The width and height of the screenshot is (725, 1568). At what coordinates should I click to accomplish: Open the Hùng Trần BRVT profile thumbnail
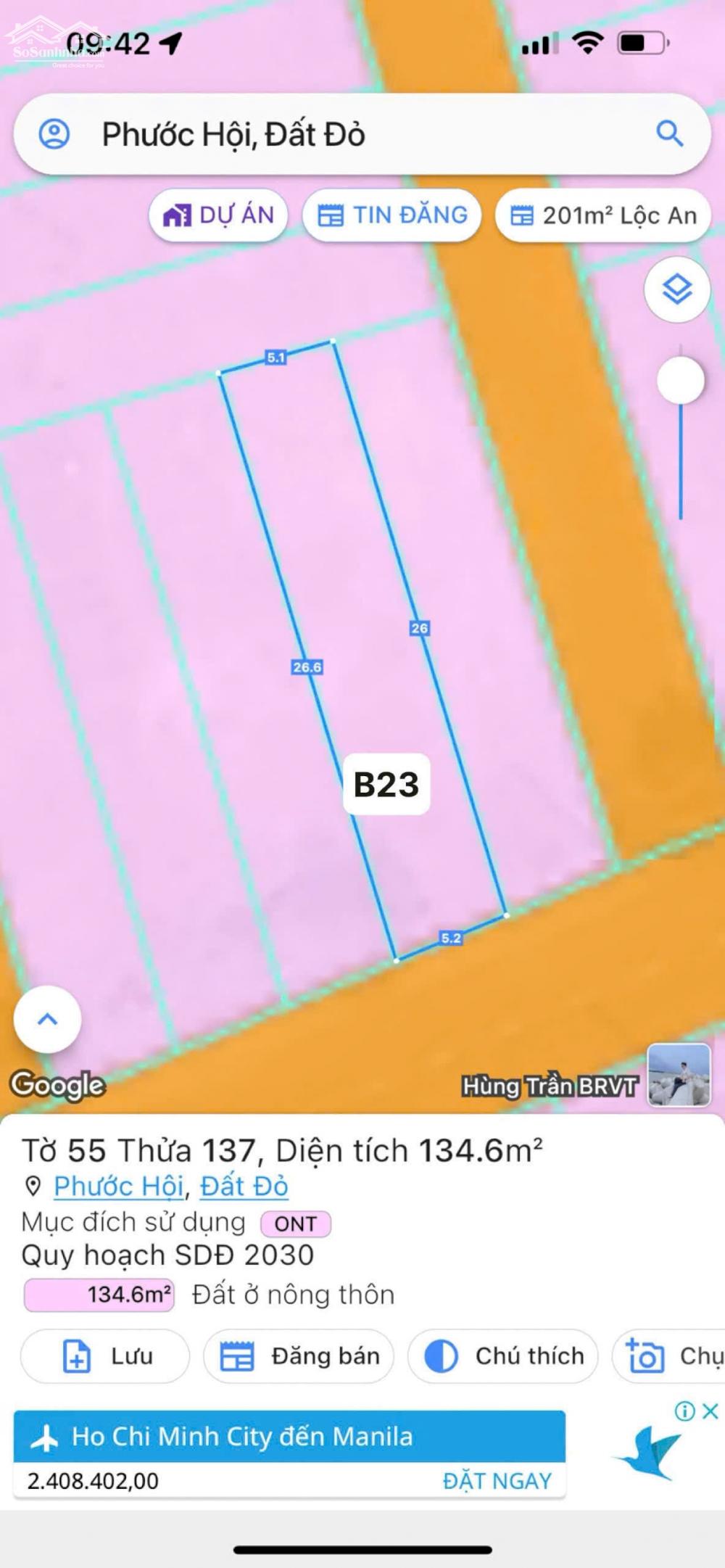tap(679, 1075)
